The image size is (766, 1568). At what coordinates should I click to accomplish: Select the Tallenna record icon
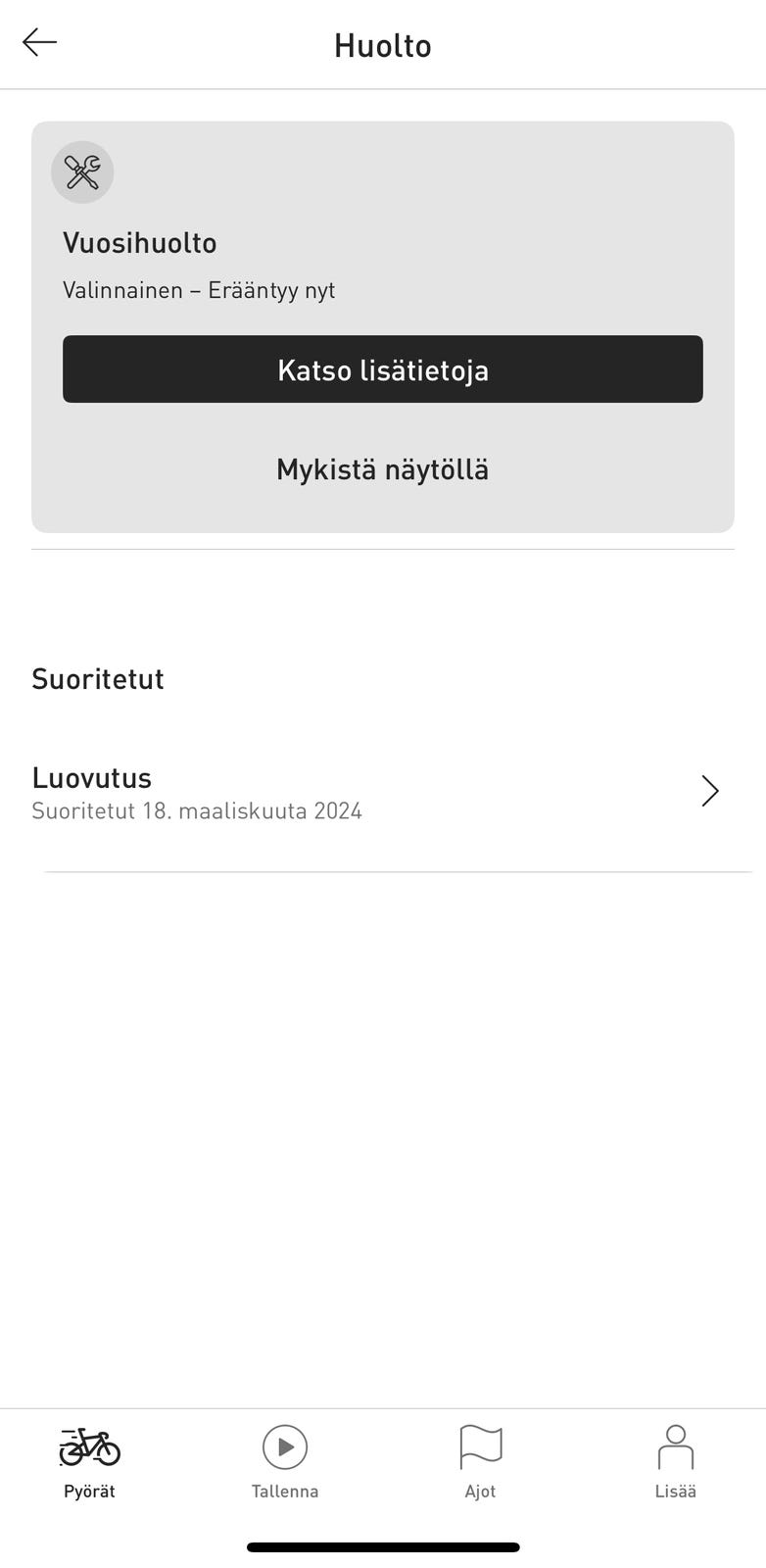pyautogui.click(x=284, y=1447)
